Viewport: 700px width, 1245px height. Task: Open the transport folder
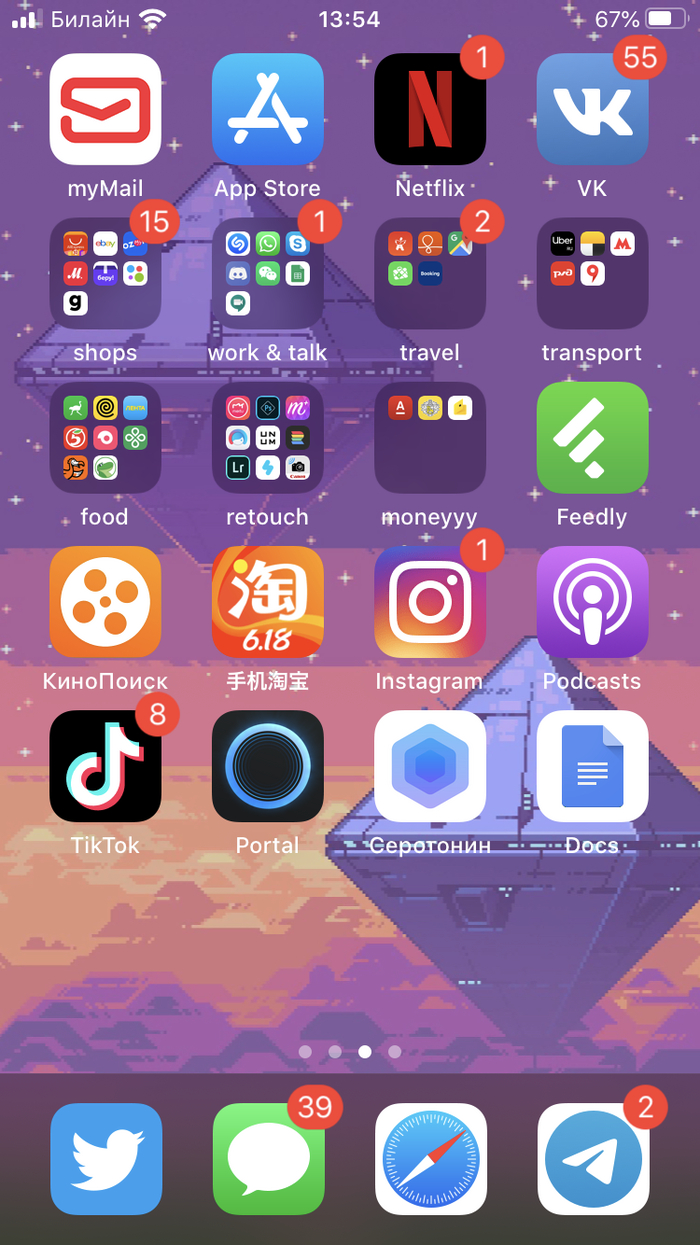[592, 273]
